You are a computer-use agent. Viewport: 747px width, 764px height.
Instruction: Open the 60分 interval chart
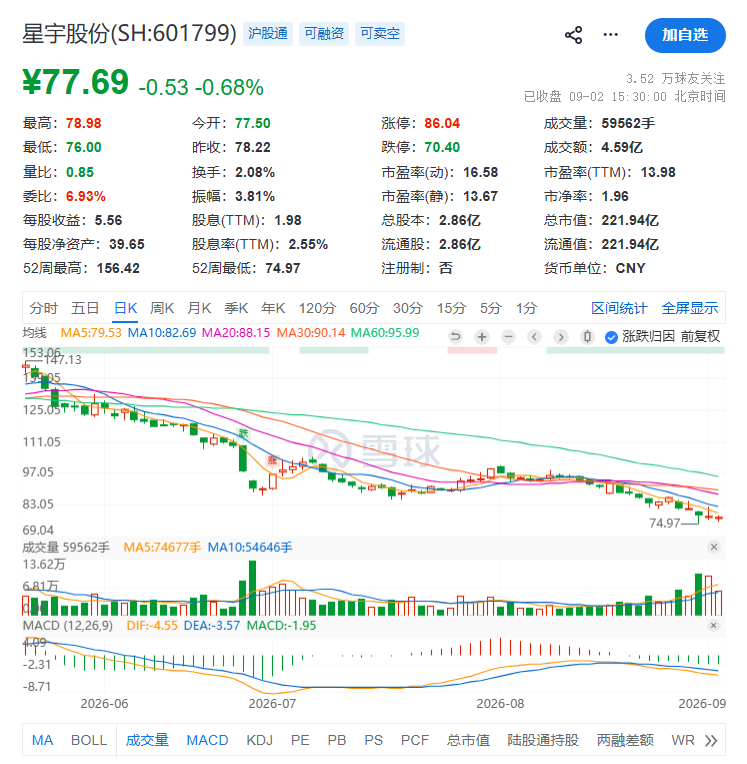(x=364, y=308)
